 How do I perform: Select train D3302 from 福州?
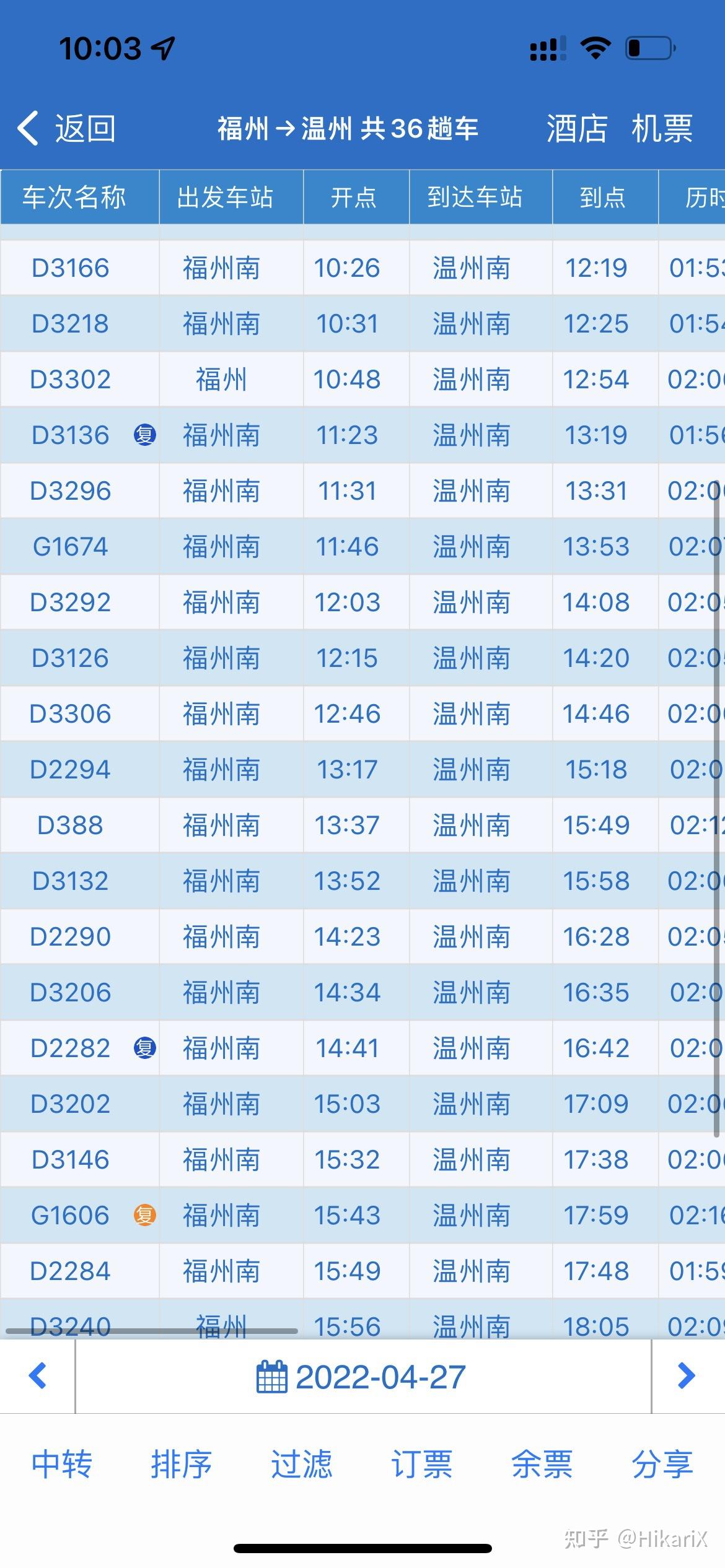(x=70, y=380)
